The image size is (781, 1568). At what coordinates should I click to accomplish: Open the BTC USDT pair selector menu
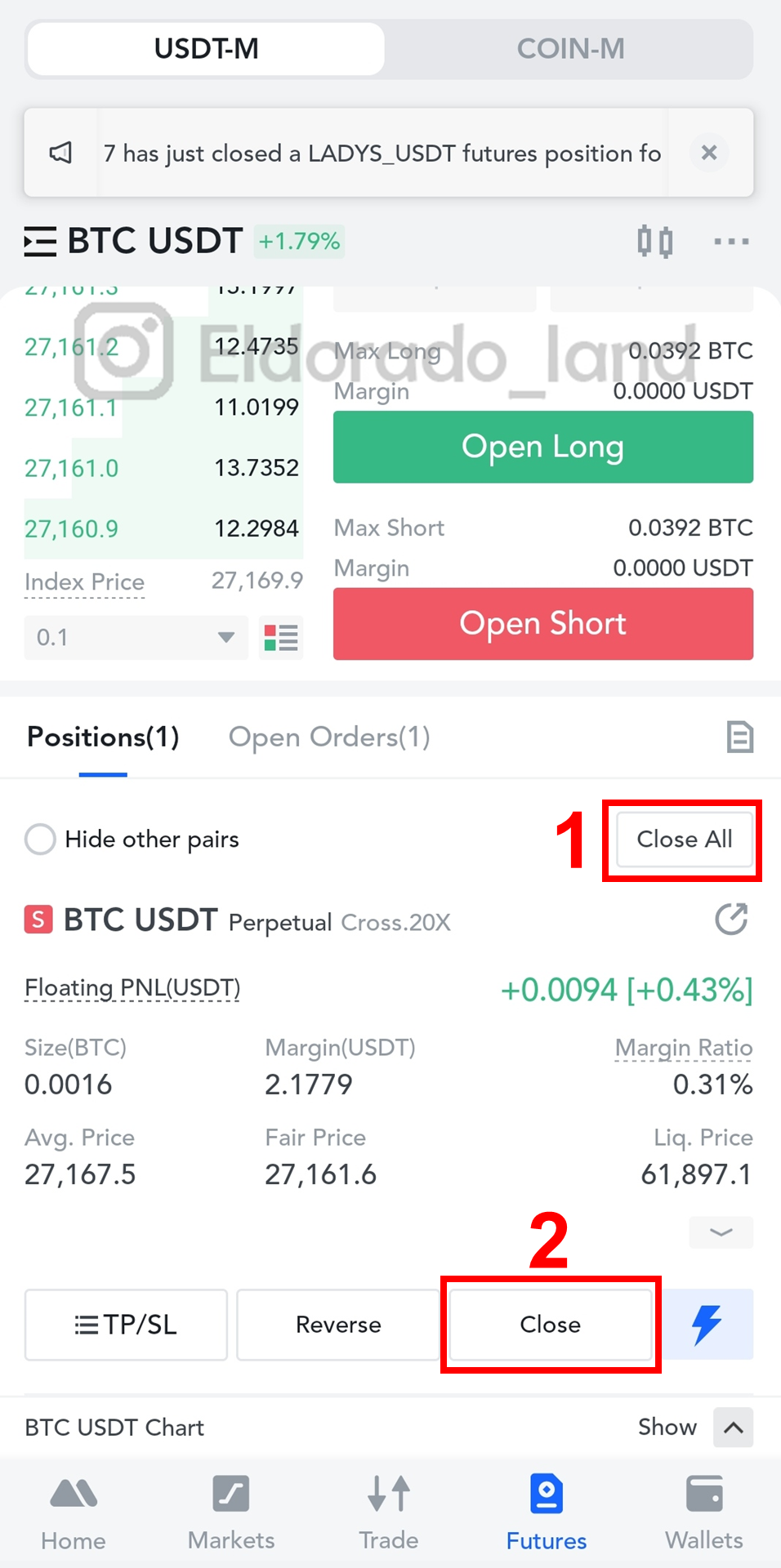point(40,242)
